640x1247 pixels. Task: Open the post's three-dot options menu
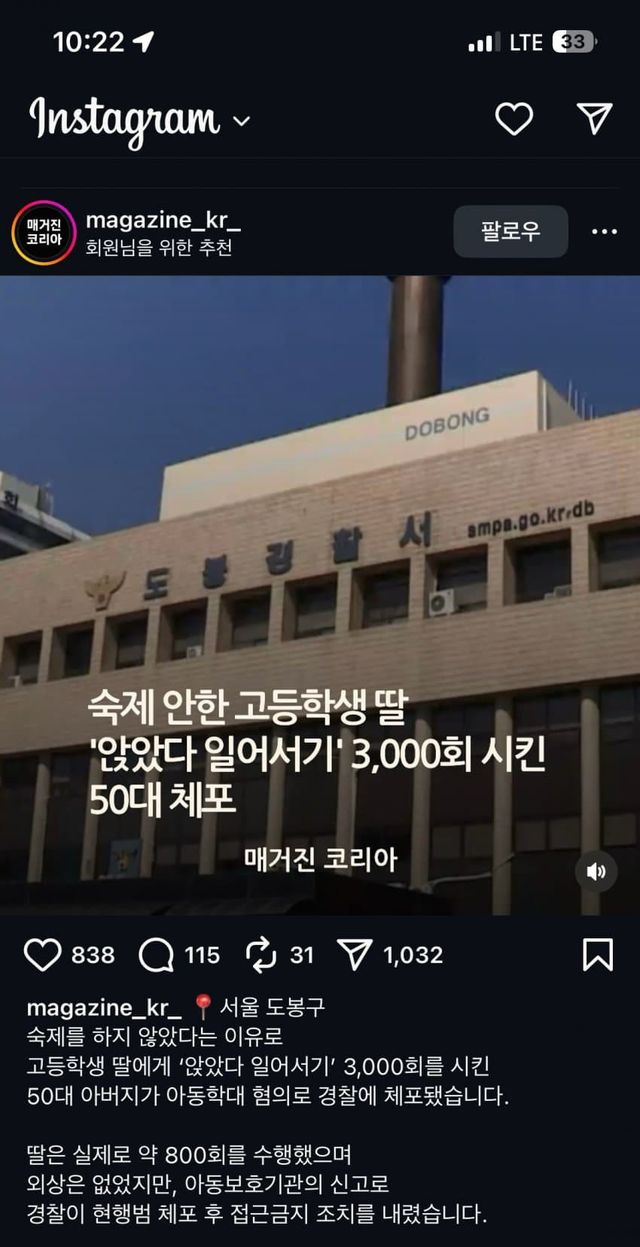point(604,232)
